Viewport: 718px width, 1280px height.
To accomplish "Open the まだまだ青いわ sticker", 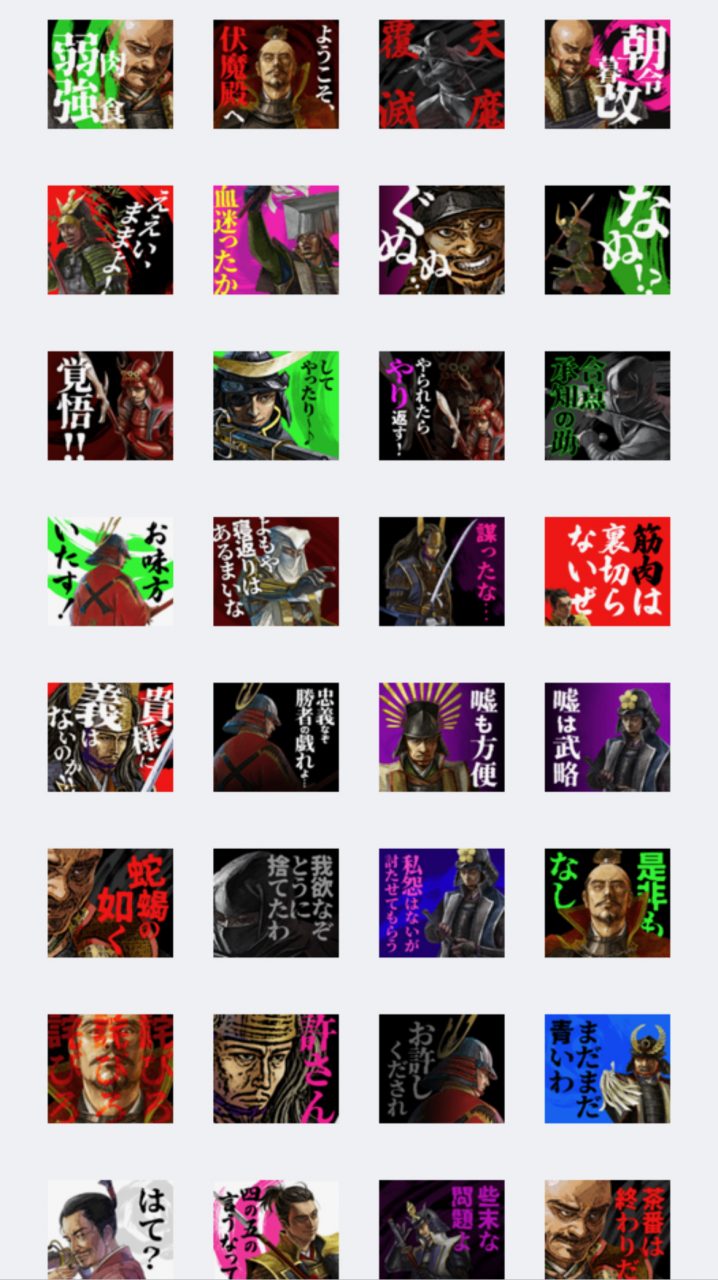I will point(607,1069).
